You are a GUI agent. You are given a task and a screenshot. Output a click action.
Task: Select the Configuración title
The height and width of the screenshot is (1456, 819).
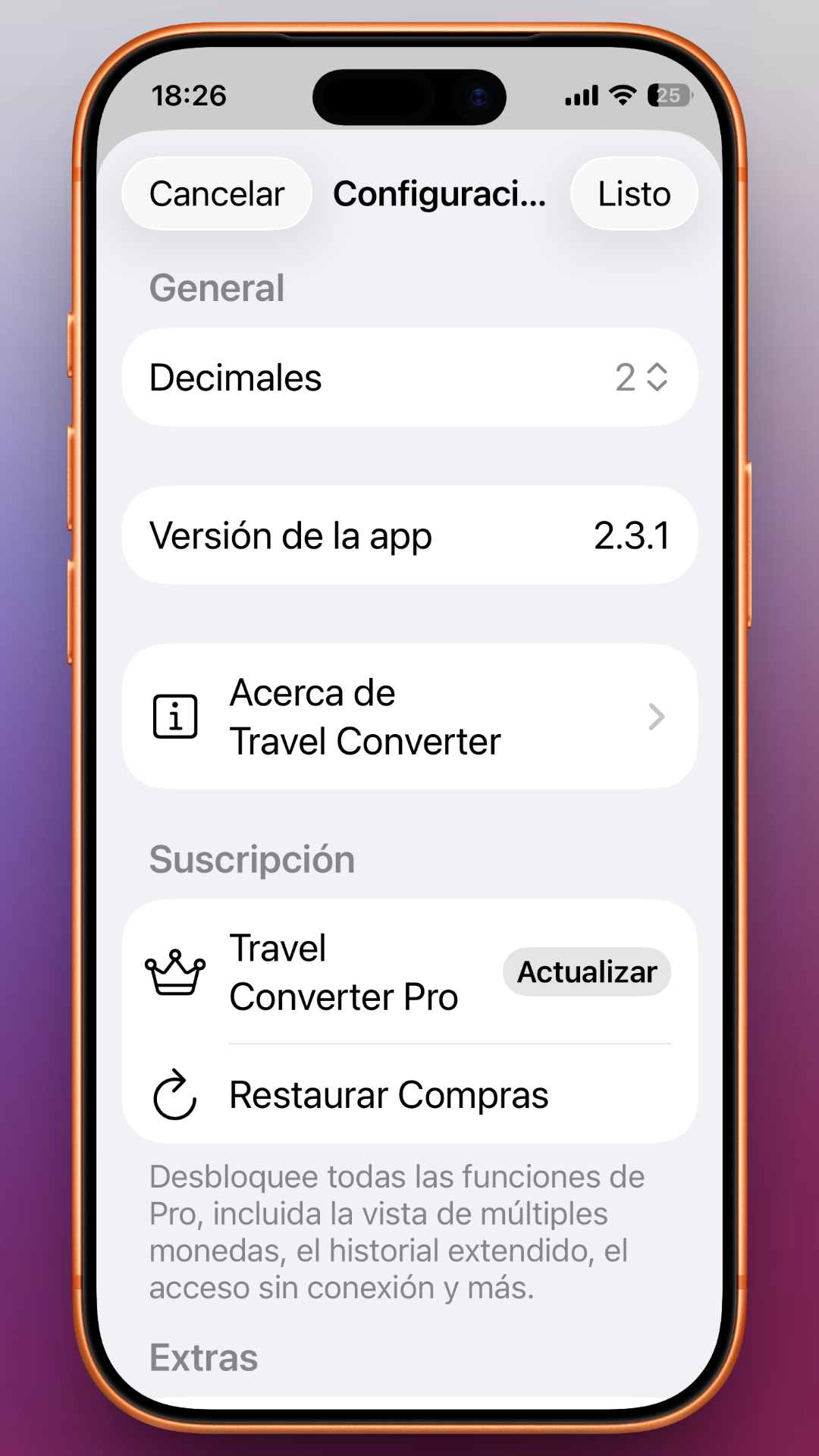pyautogui.click(x=441, y=194)
